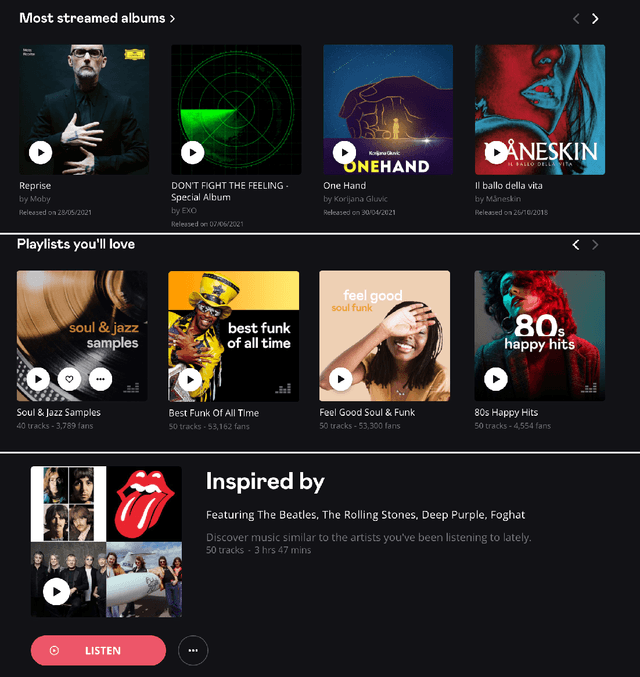Favorite the Soul & Jazz Samples playlist
640x677 pixels.
click(69, 379)
